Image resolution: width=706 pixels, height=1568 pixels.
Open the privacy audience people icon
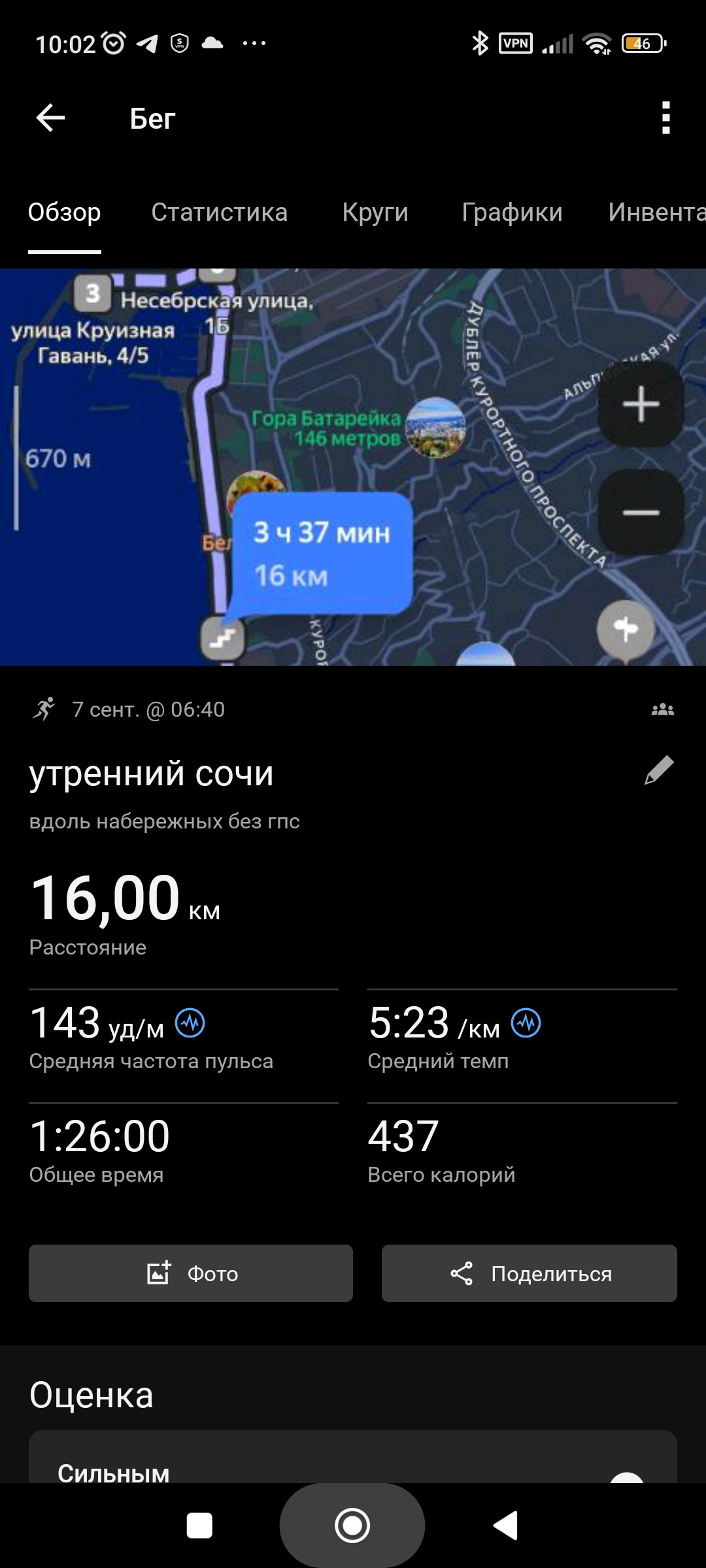tap(663, 710)
